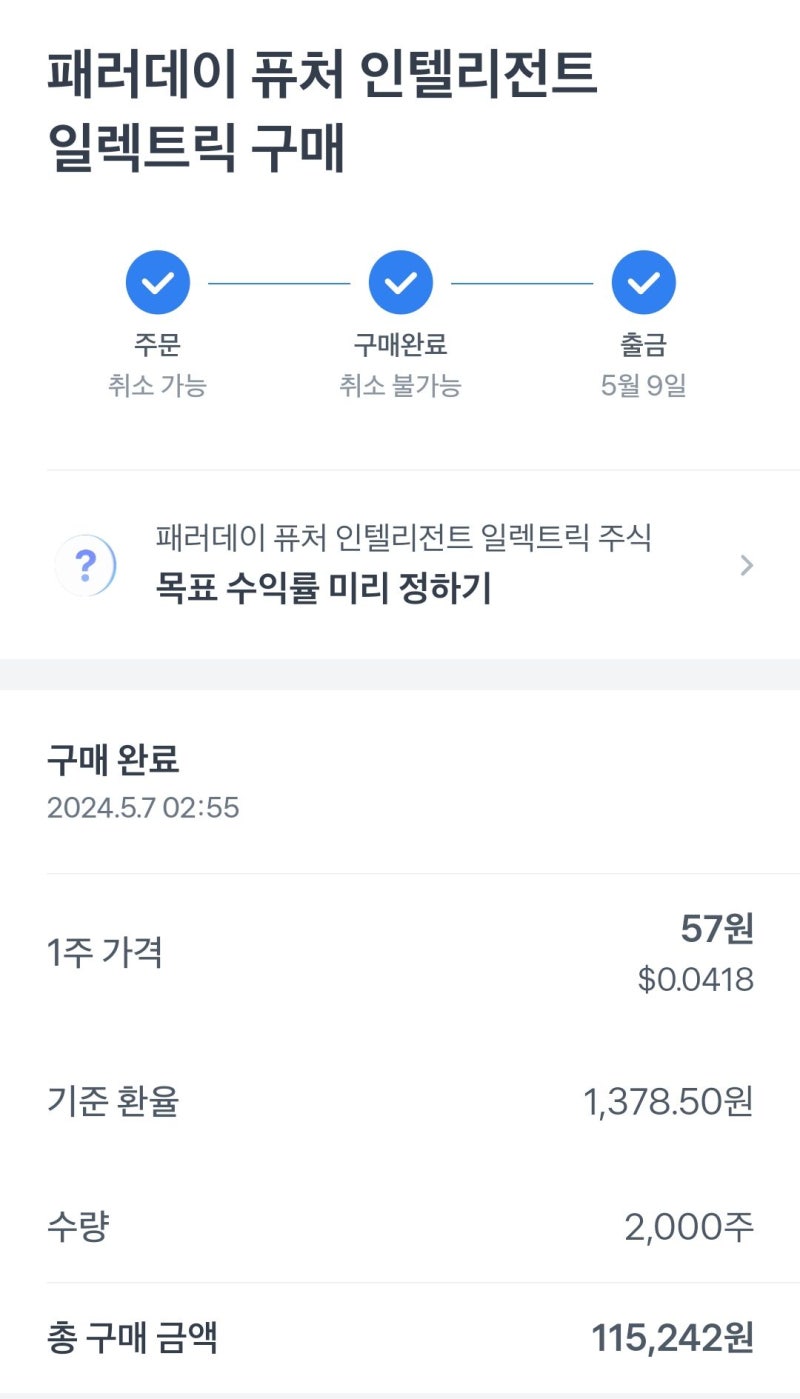Select the checkmark icon above 취소 불가능

point(400,282)
